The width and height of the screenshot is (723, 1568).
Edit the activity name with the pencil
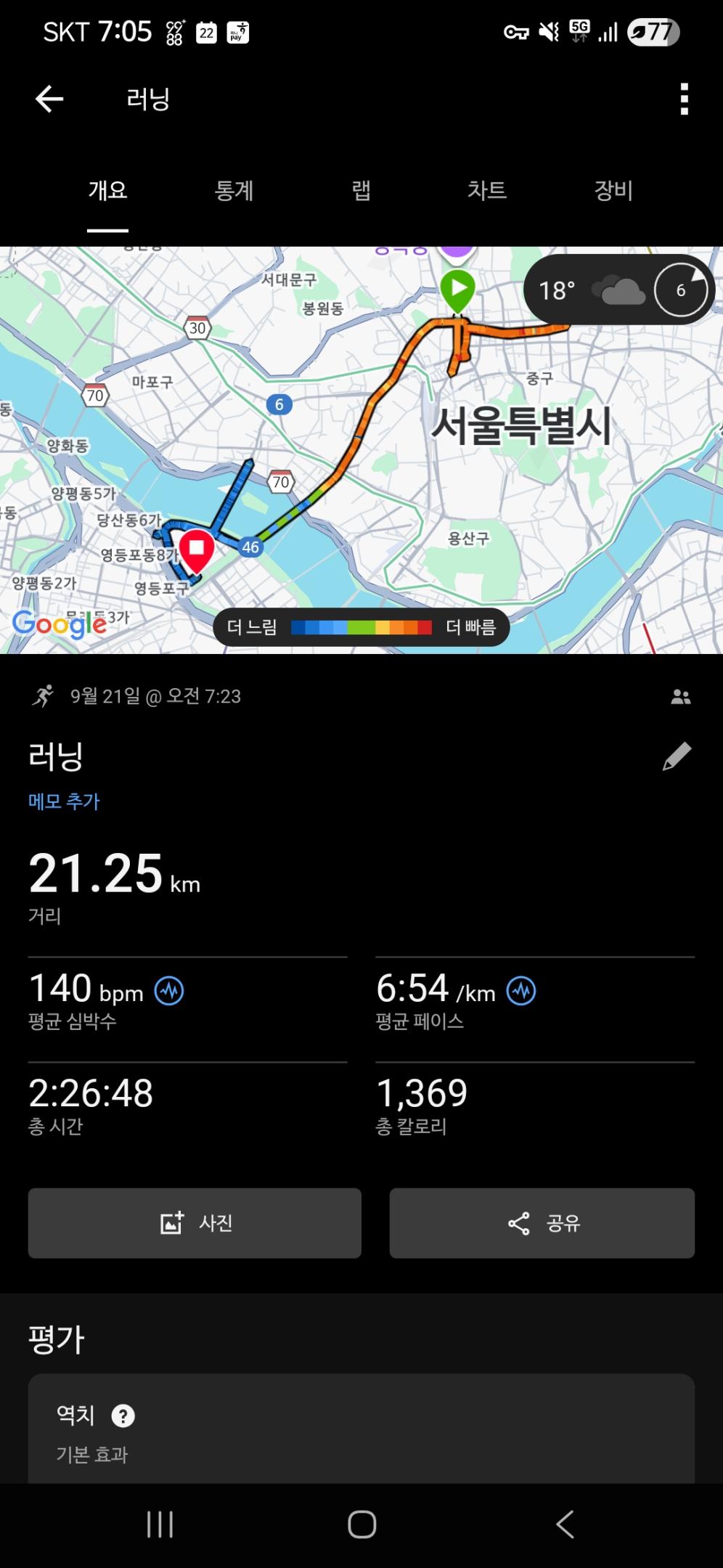[x=677, y=756]
